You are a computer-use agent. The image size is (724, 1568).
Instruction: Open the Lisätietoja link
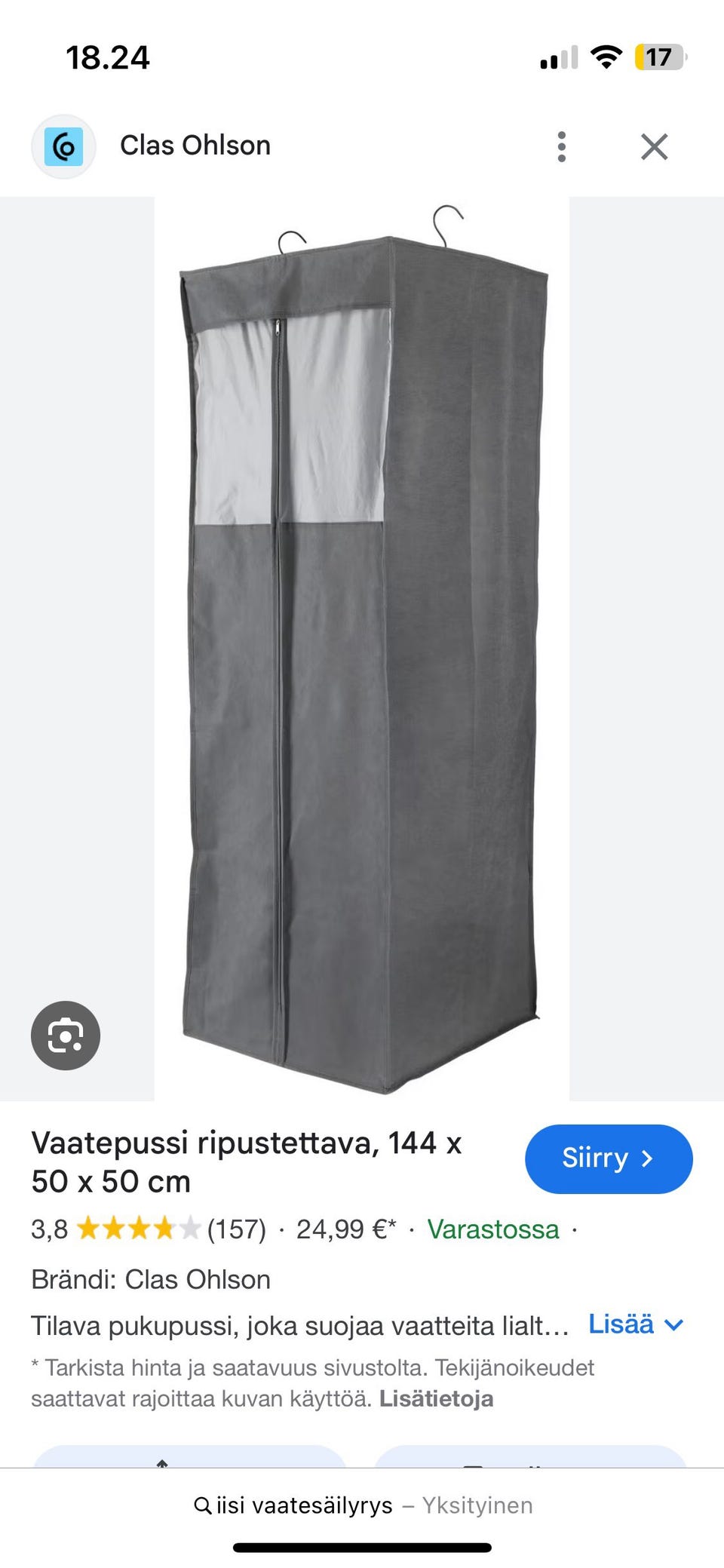click(436, 1398)
